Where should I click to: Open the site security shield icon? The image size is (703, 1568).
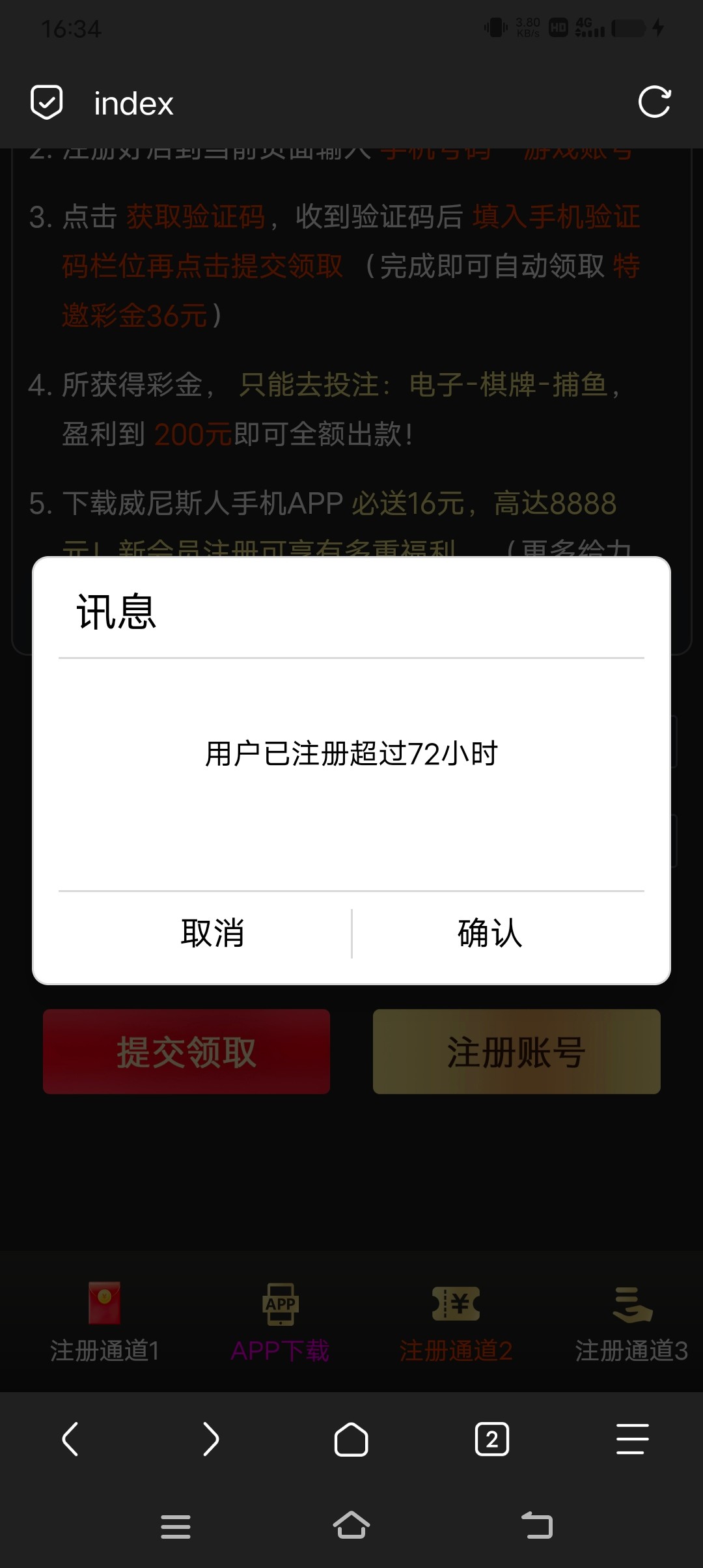pos(47,102)
